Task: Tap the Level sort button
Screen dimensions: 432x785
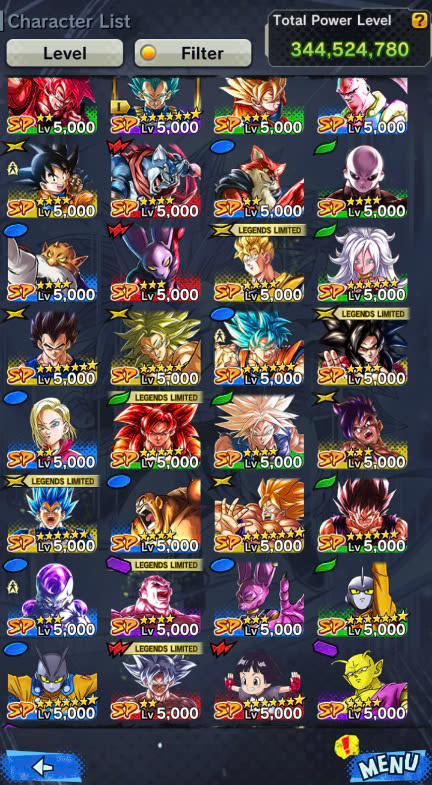Action: pos(65,53)
